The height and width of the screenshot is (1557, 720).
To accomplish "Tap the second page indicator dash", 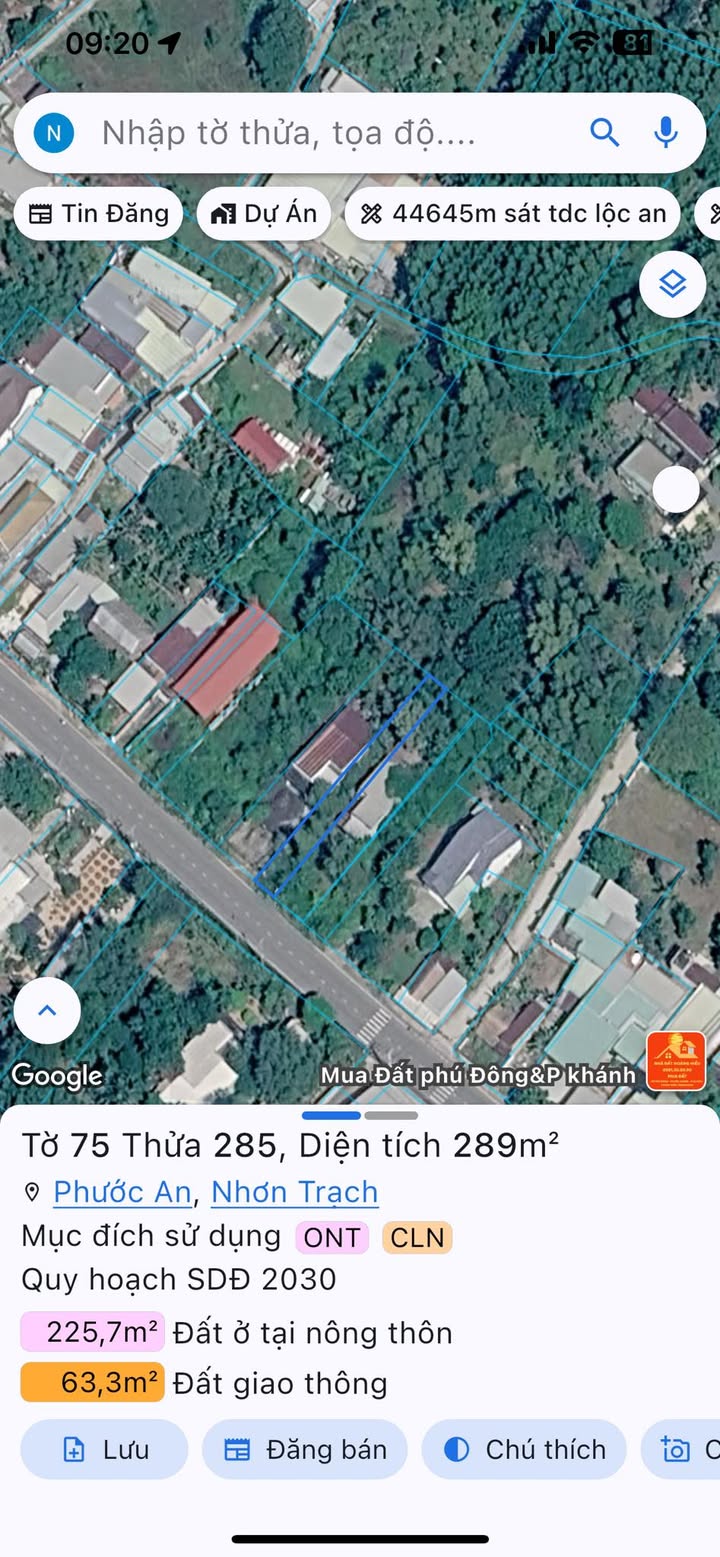I will pos(391,1115).
